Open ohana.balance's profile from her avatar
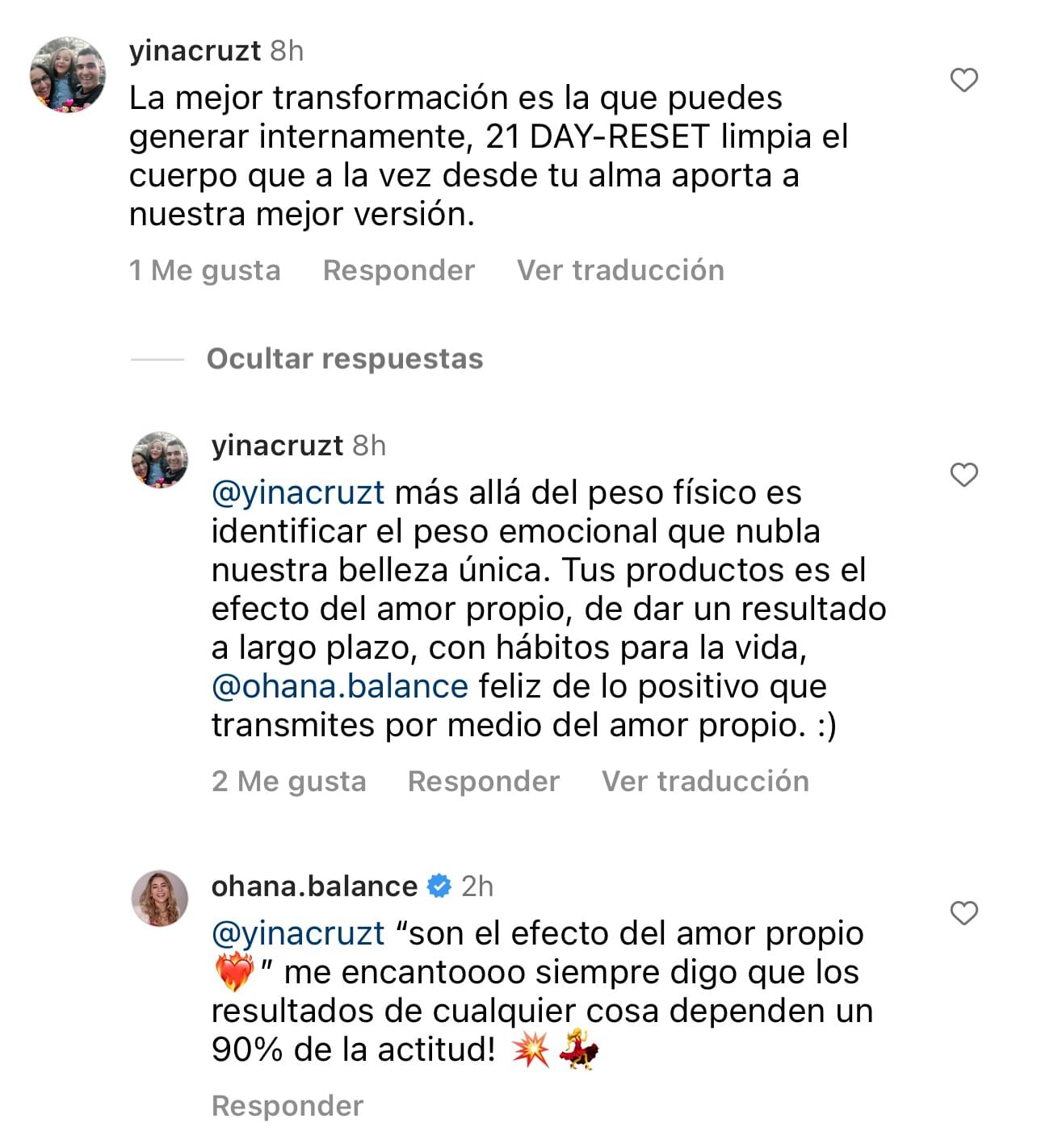The height and width of the screenshot is (1148, 1037). pos(160,898)
